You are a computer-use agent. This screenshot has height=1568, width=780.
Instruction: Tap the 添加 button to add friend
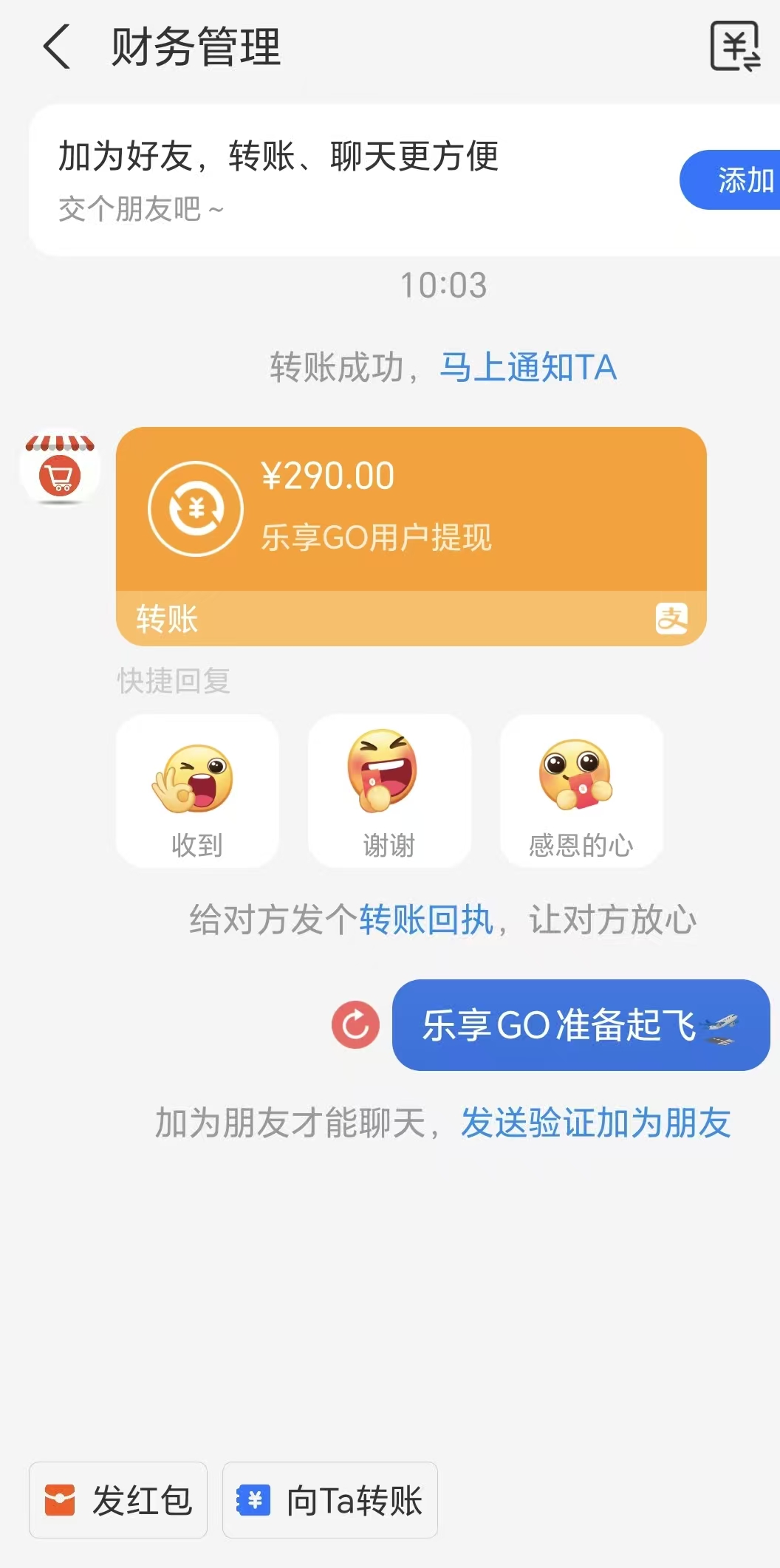pos(731,180)
